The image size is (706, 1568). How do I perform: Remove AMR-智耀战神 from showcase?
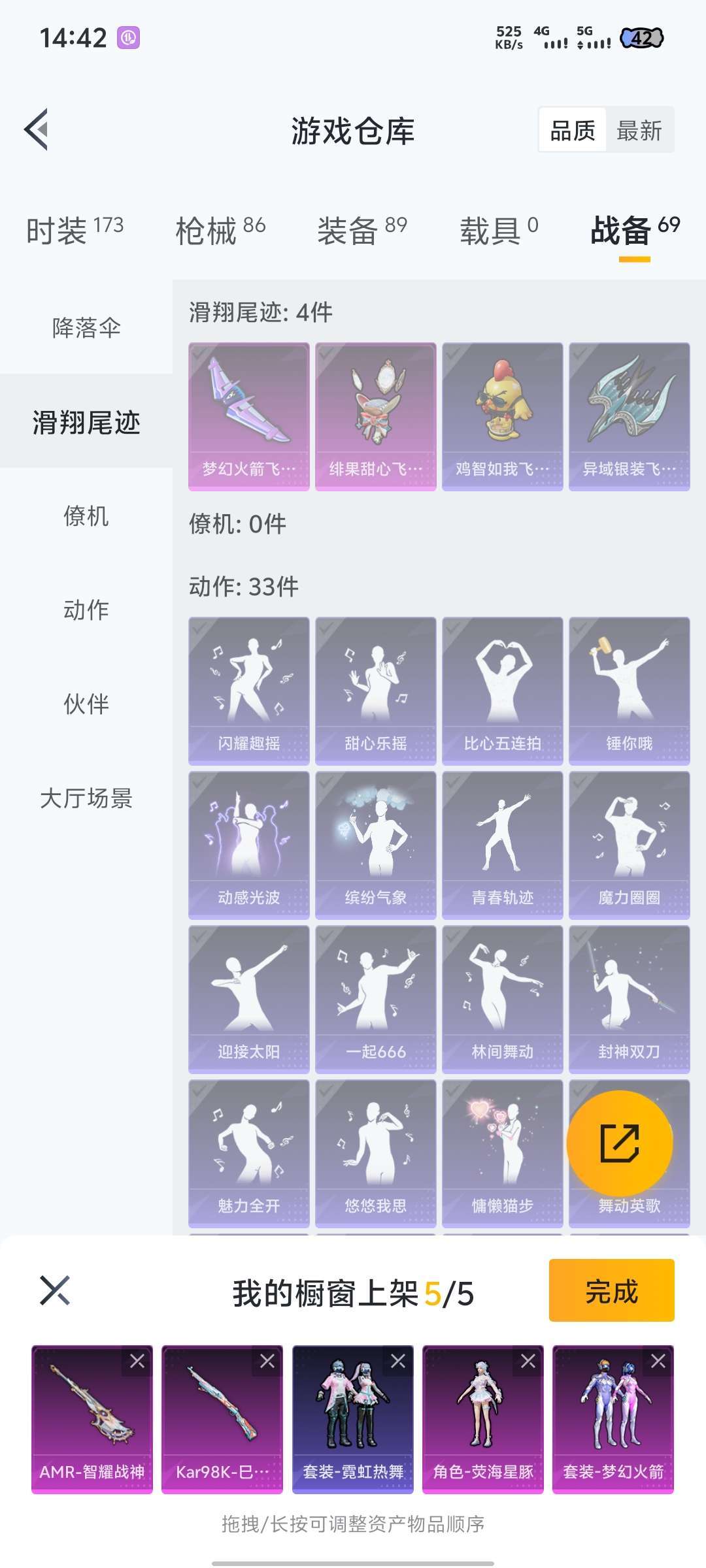(137, 1361)
